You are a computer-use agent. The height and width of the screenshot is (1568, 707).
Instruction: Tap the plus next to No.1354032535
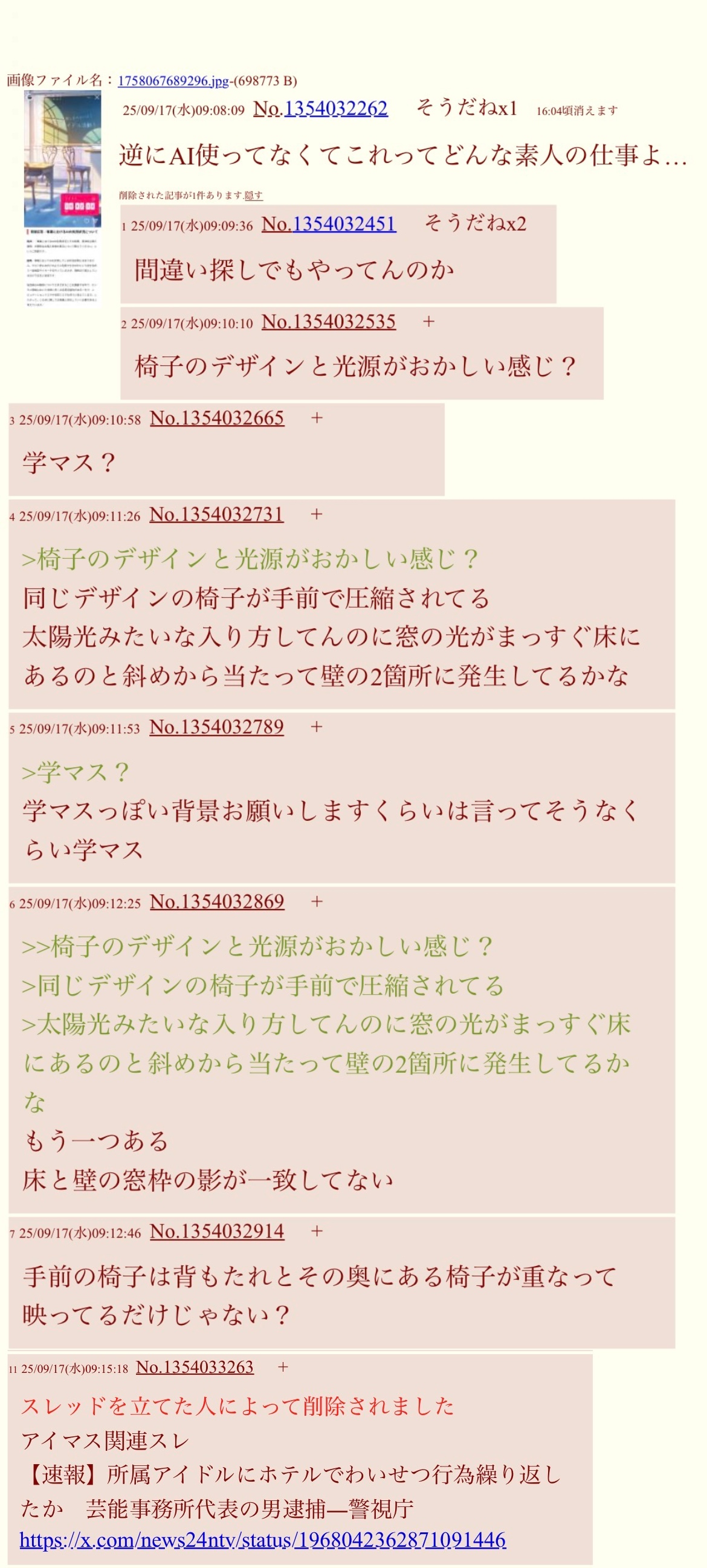(428, 321)
